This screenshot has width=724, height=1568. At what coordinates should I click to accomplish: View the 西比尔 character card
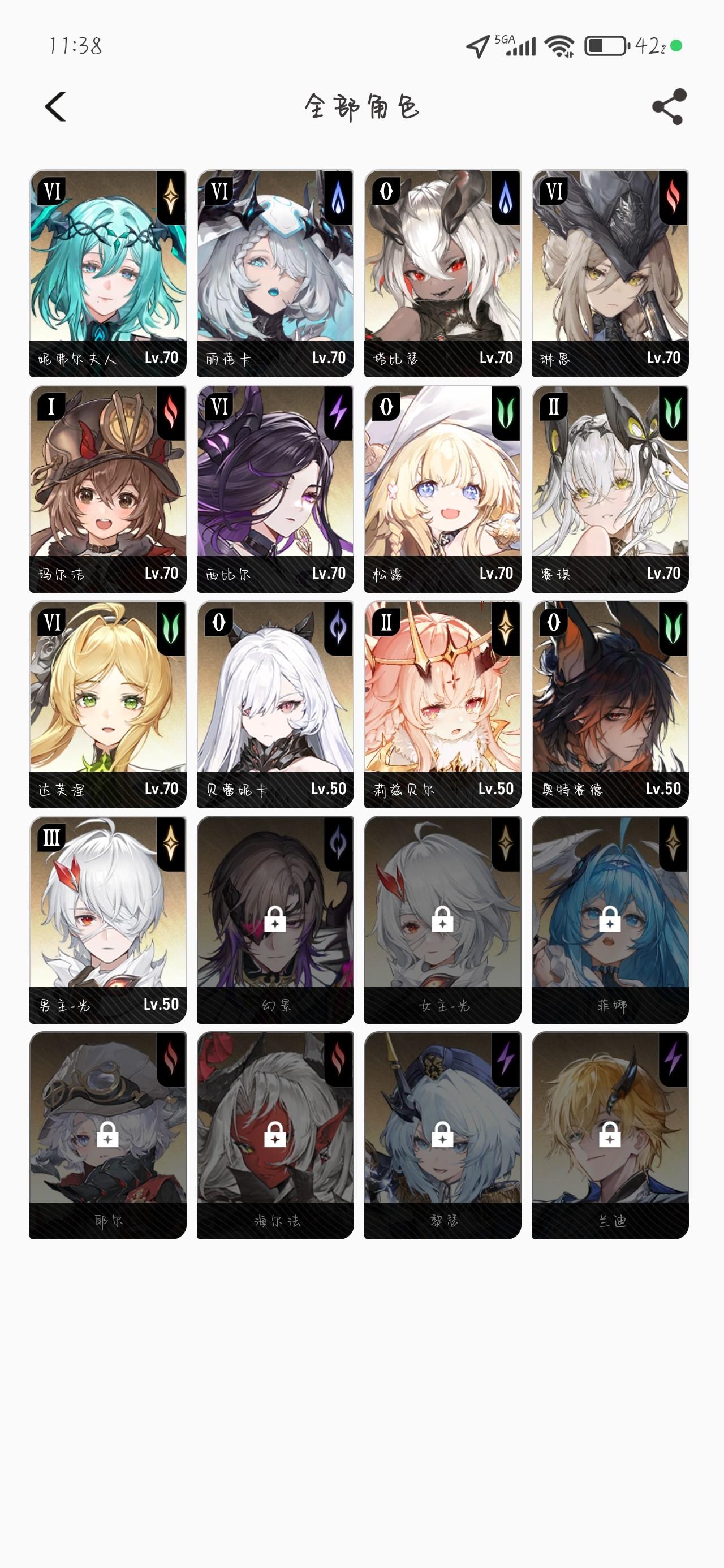tap(275, 489)
